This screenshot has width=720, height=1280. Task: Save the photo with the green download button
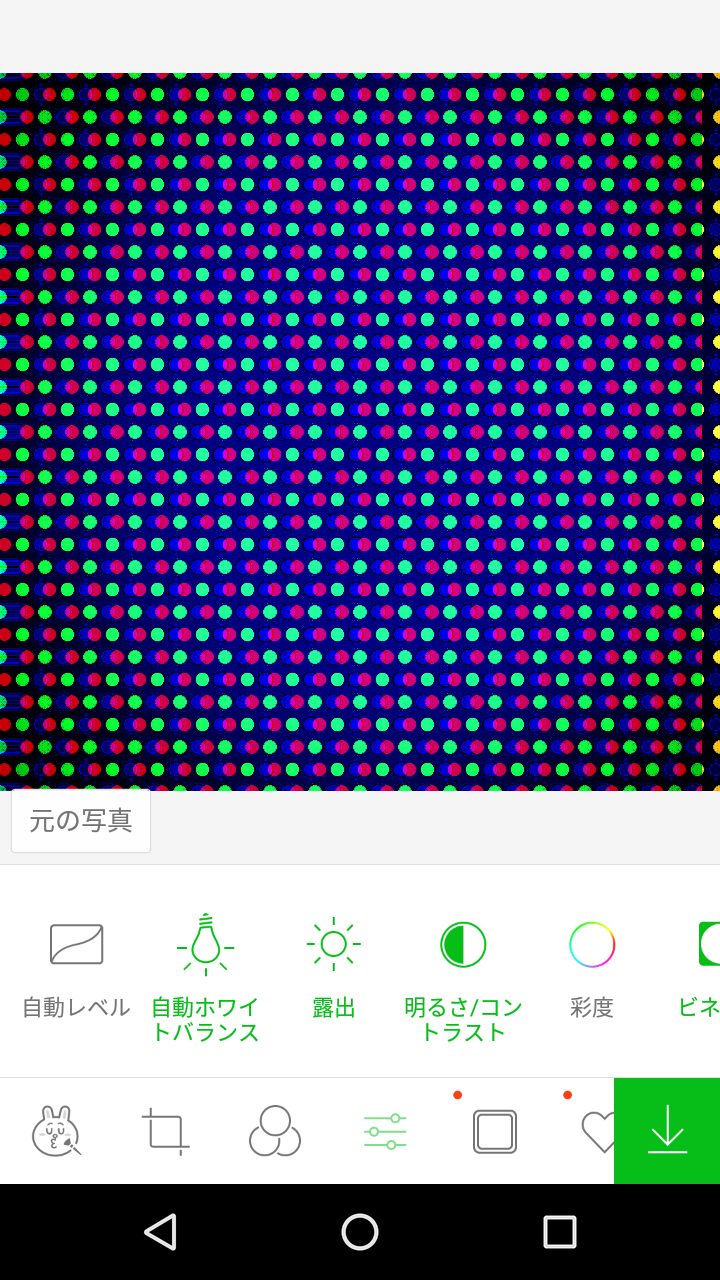(x=667, y=1131)
